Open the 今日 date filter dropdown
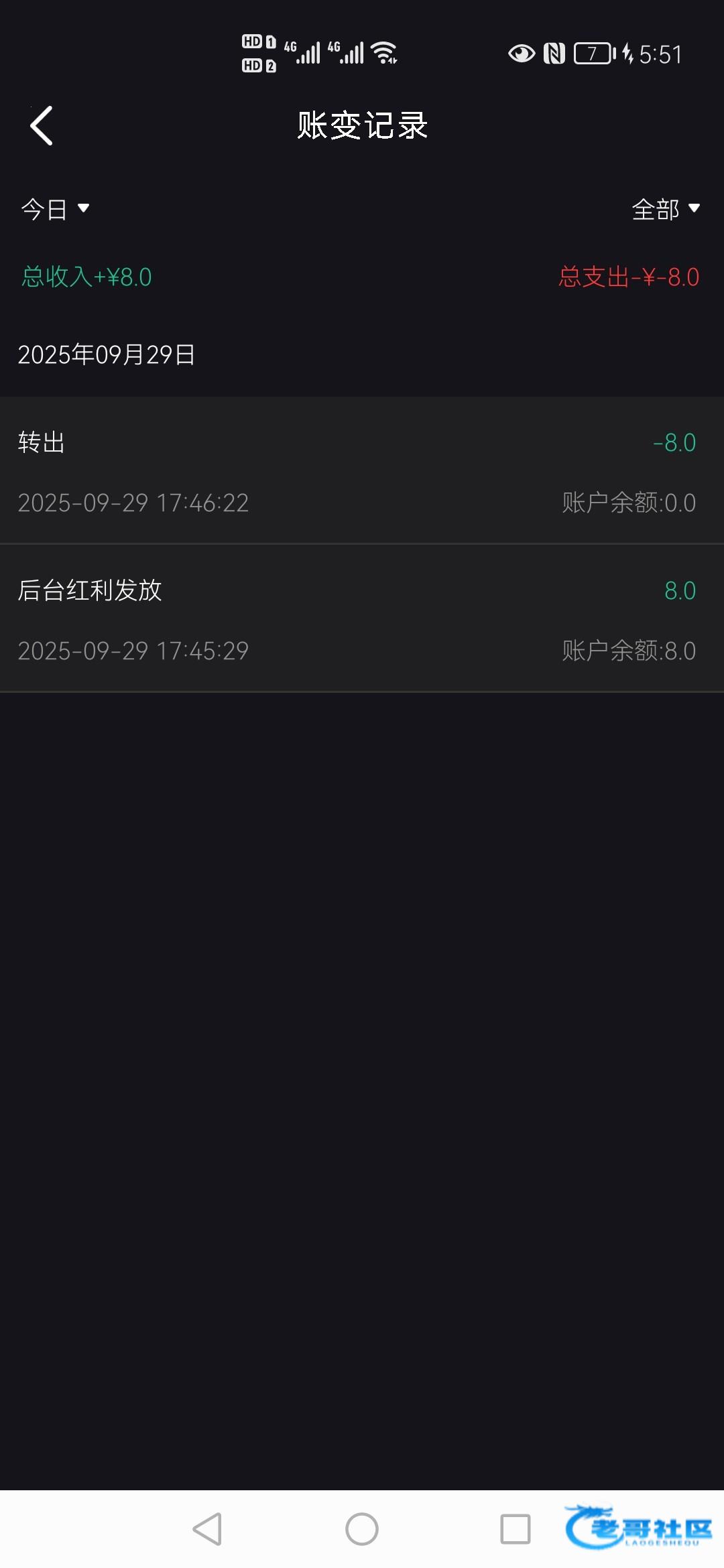 point(55,209)
